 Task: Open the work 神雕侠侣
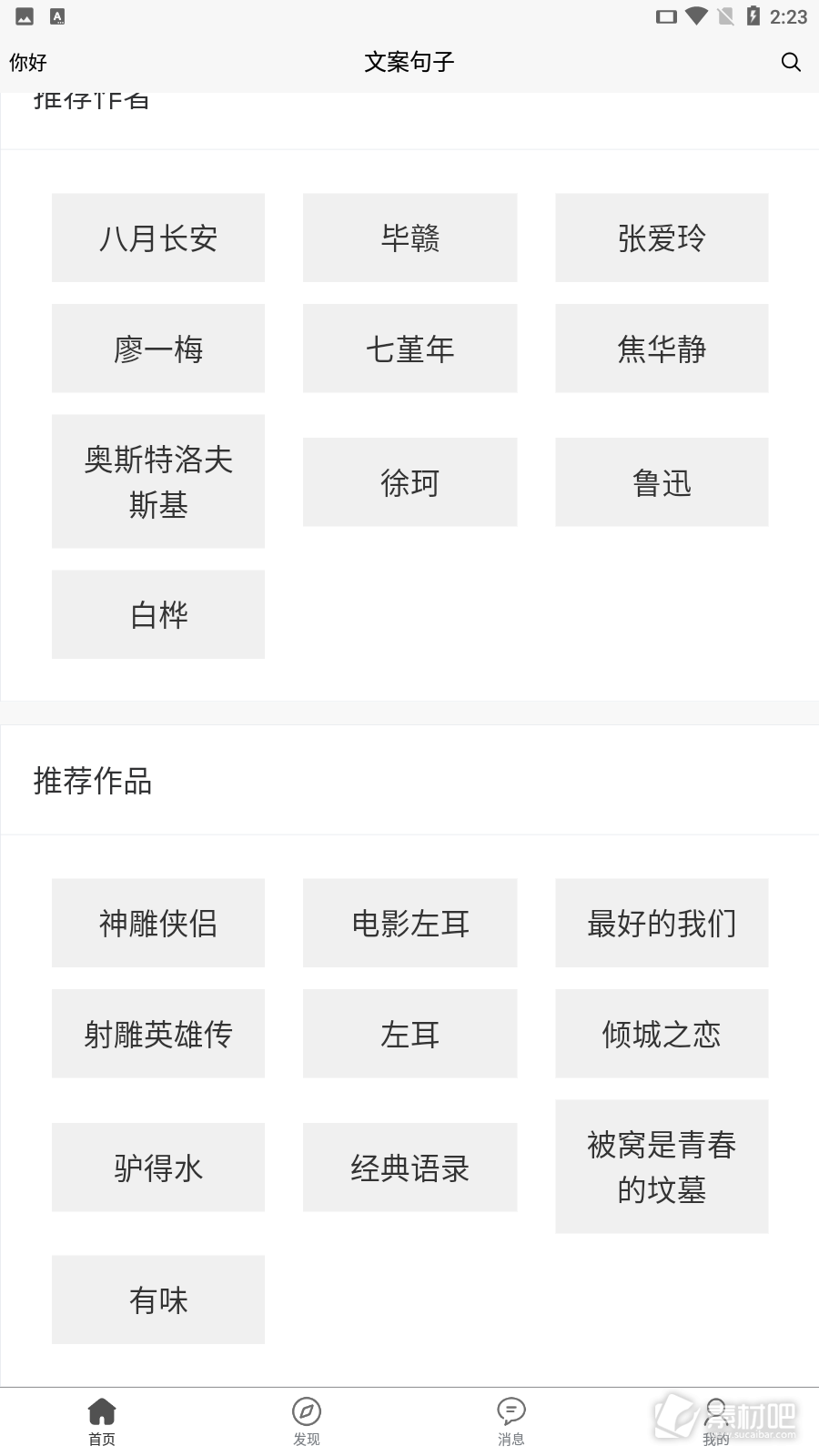point(158,923)
